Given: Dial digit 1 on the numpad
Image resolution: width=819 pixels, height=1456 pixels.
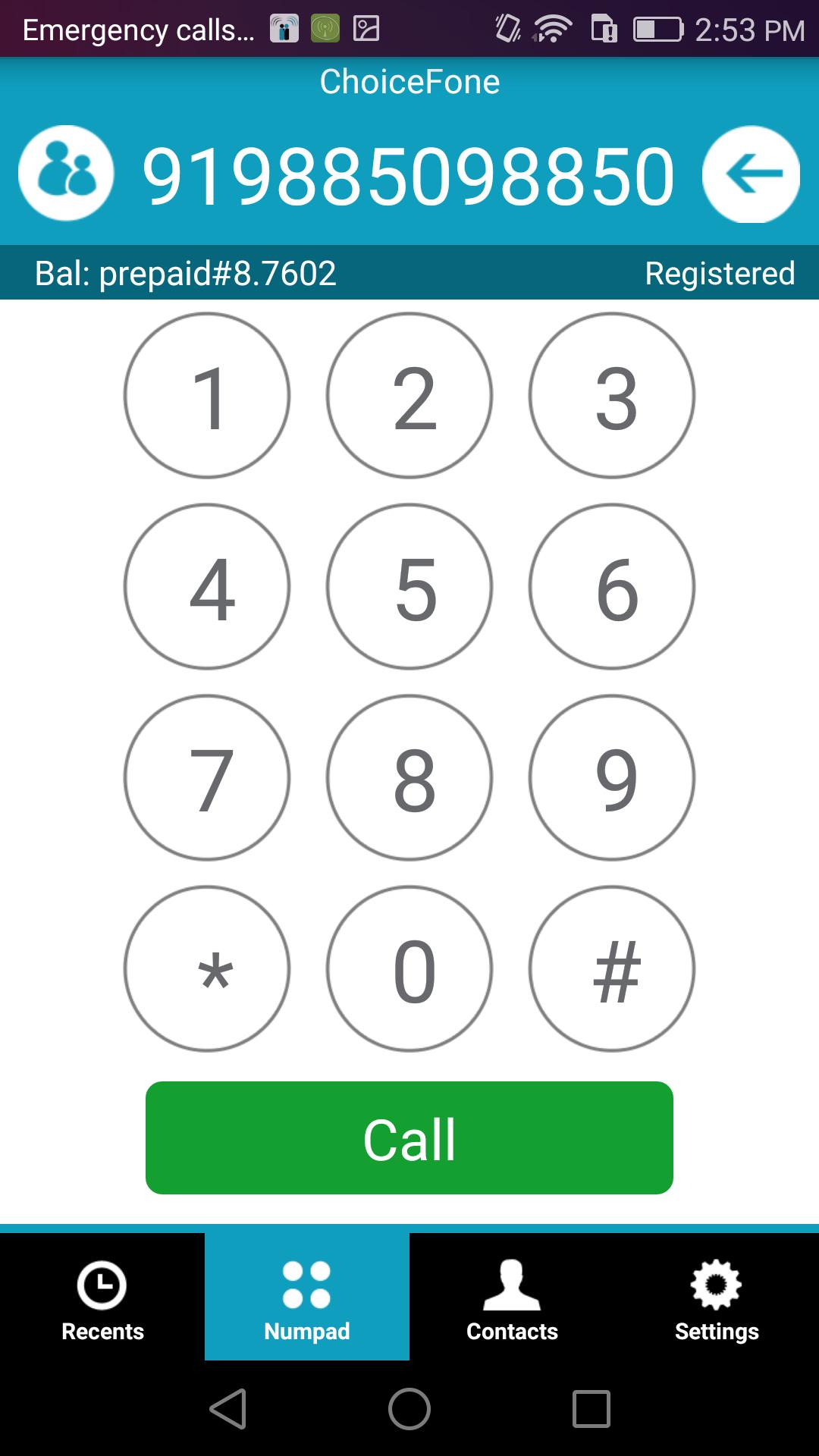Looking at the screenshot, I should (x=207, y=396).
